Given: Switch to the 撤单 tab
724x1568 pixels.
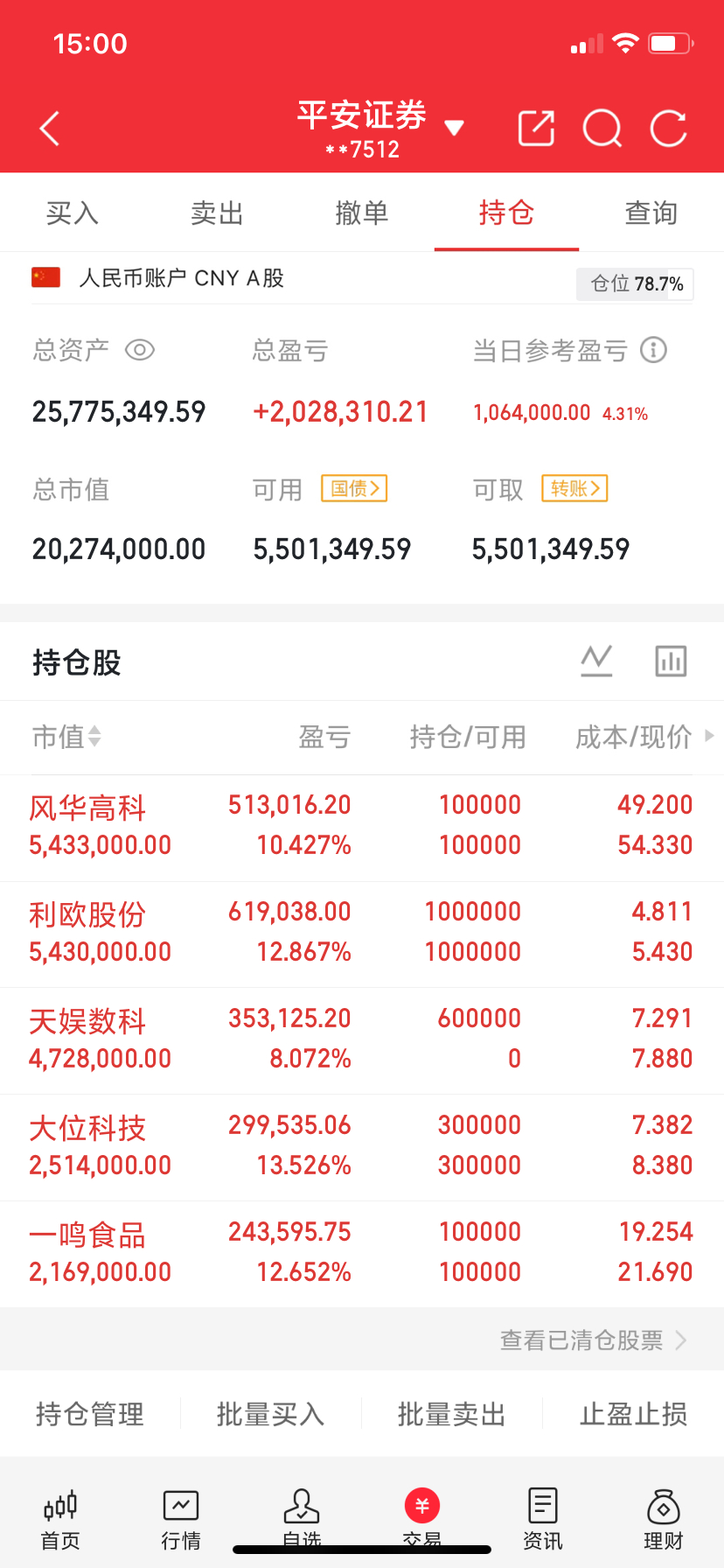Looking at the screenshot, I should coord(362,213).
